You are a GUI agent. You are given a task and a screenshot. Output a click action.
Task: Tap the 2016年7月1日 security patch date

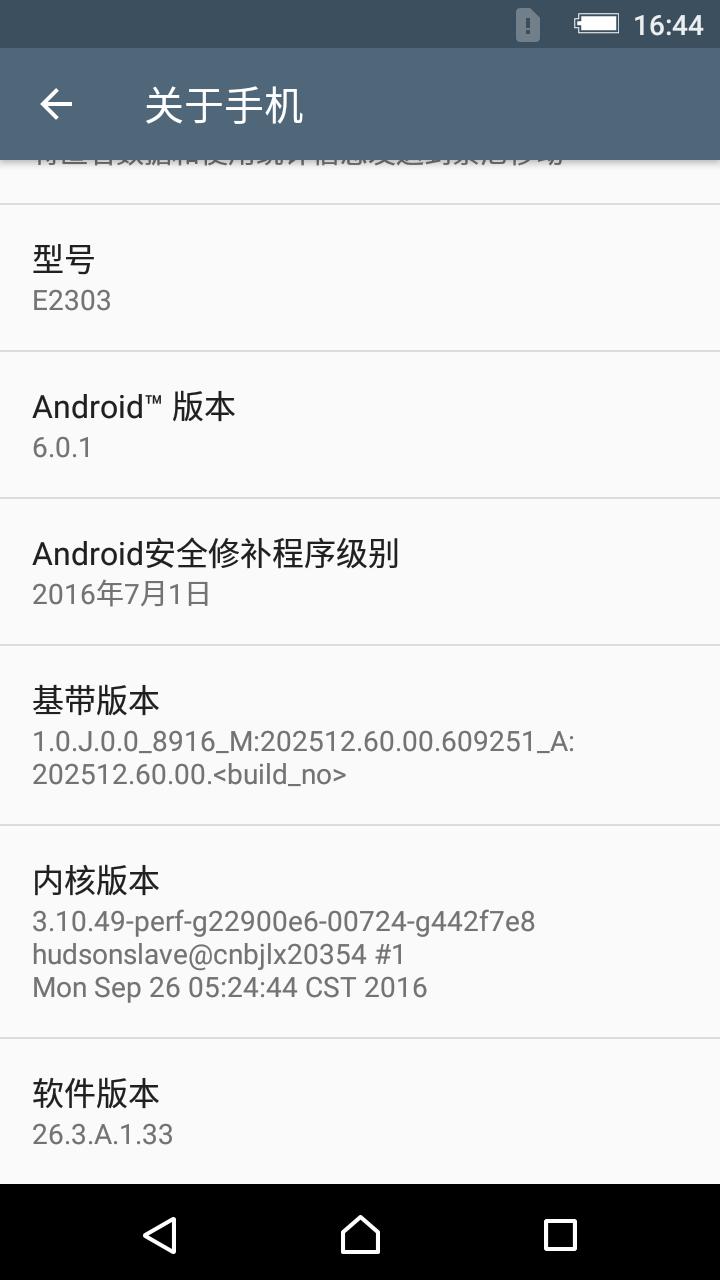(x=122, y=595)
